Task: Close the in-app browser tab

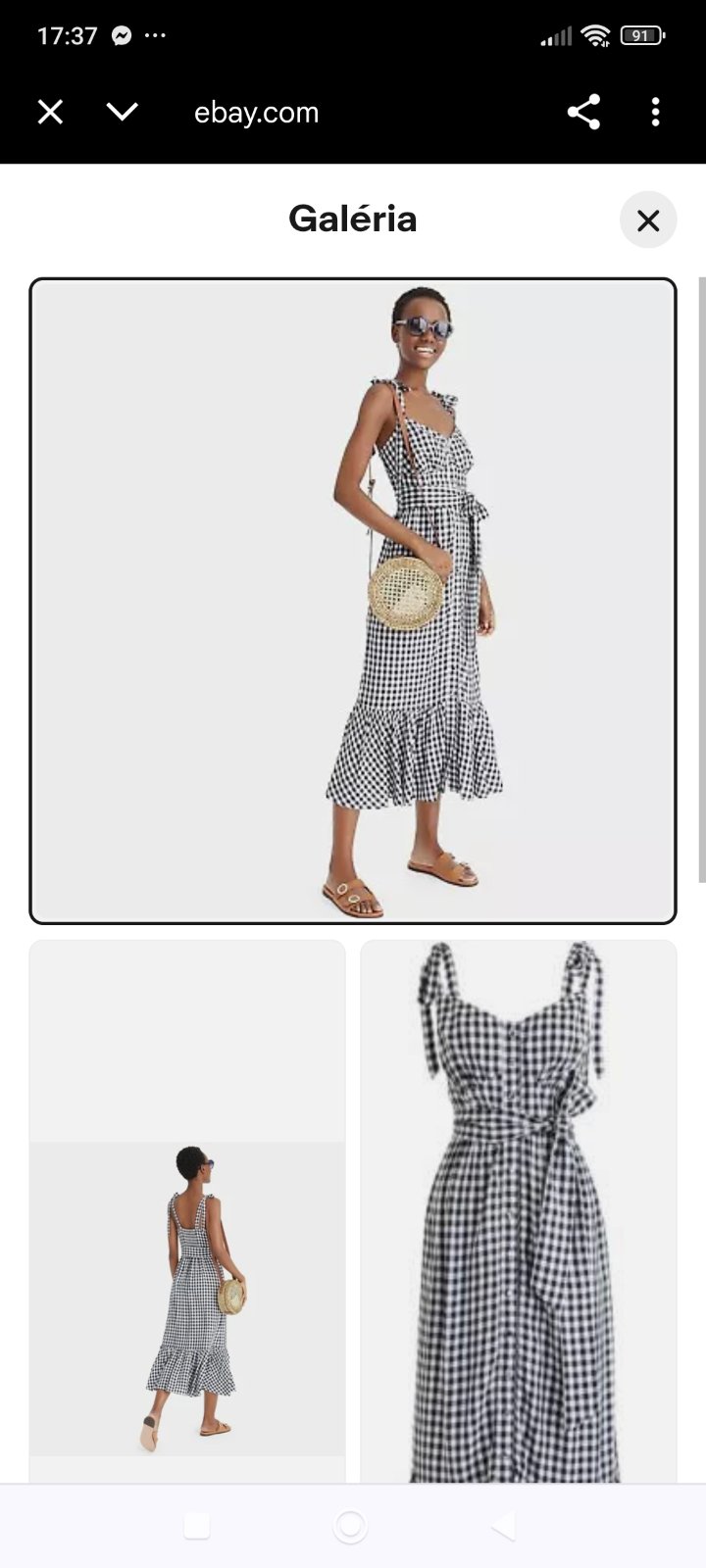Action: [x=50, y=113]
